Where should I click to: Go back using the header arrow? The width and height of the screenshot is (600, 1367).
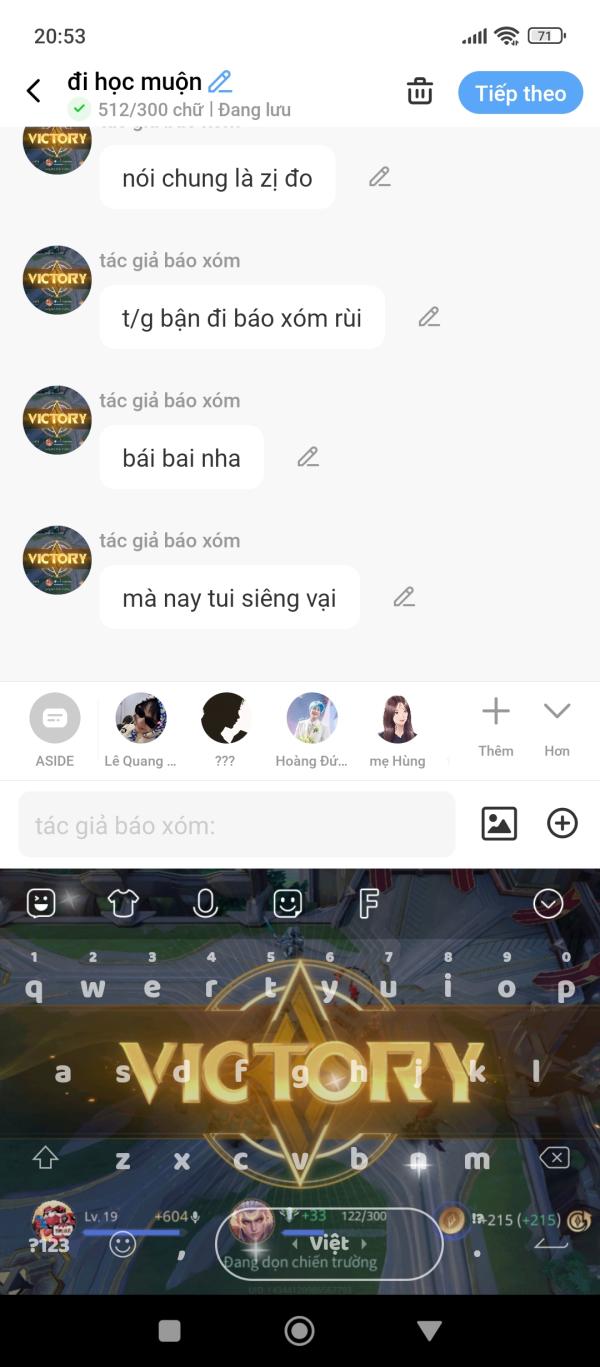[x=33, y=92]
